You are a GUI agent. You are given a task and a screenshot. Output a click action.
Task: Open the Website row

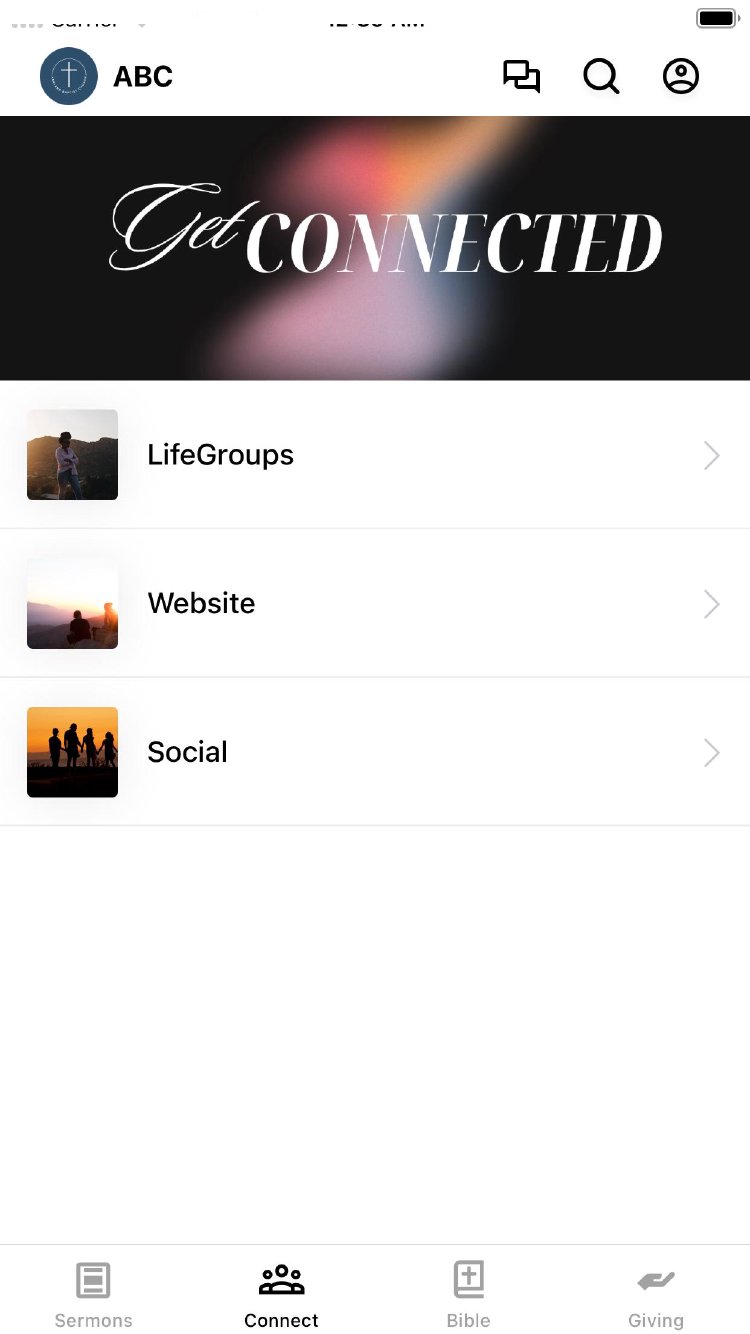(375, 603)
